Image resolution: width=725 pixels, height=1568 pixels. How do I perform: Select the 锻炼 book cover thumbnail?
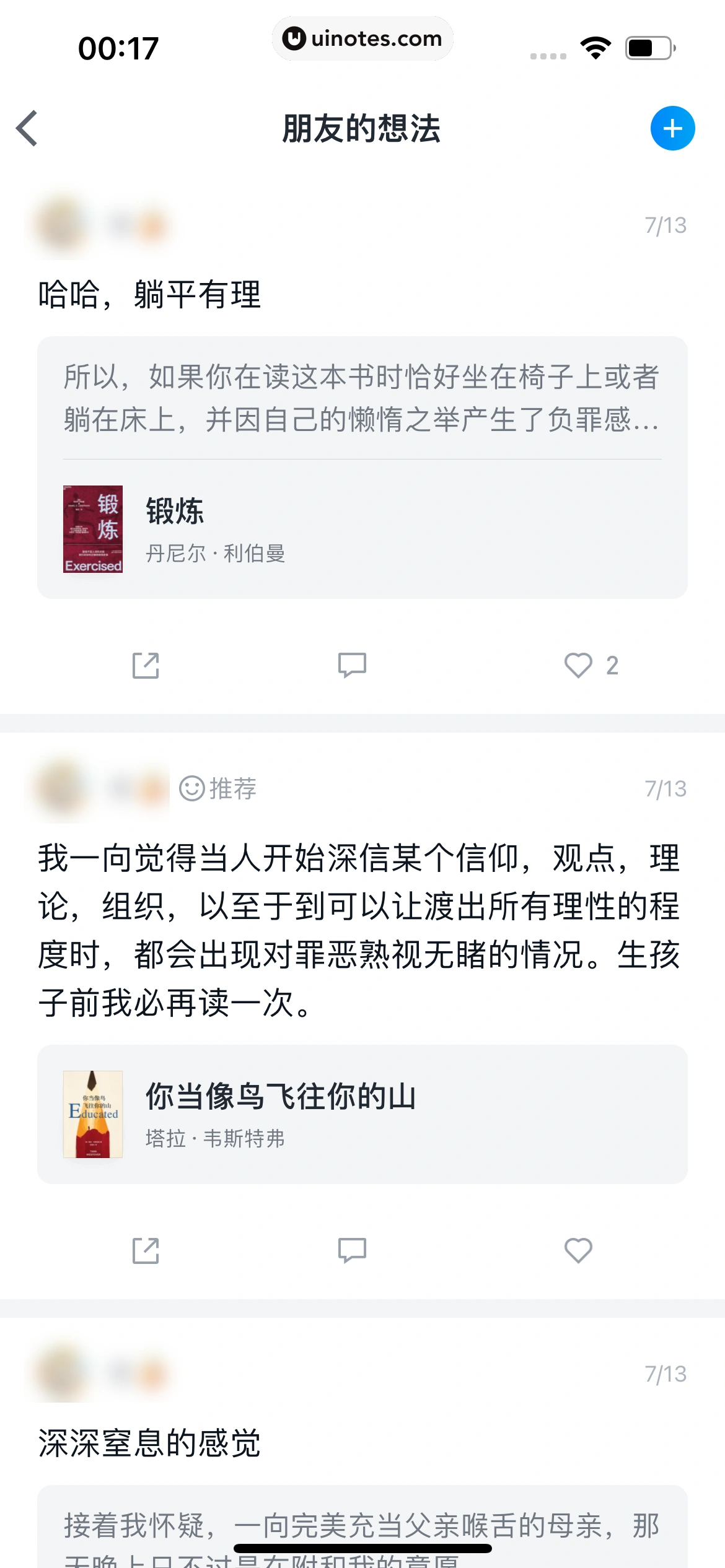[x=92, y=529]
